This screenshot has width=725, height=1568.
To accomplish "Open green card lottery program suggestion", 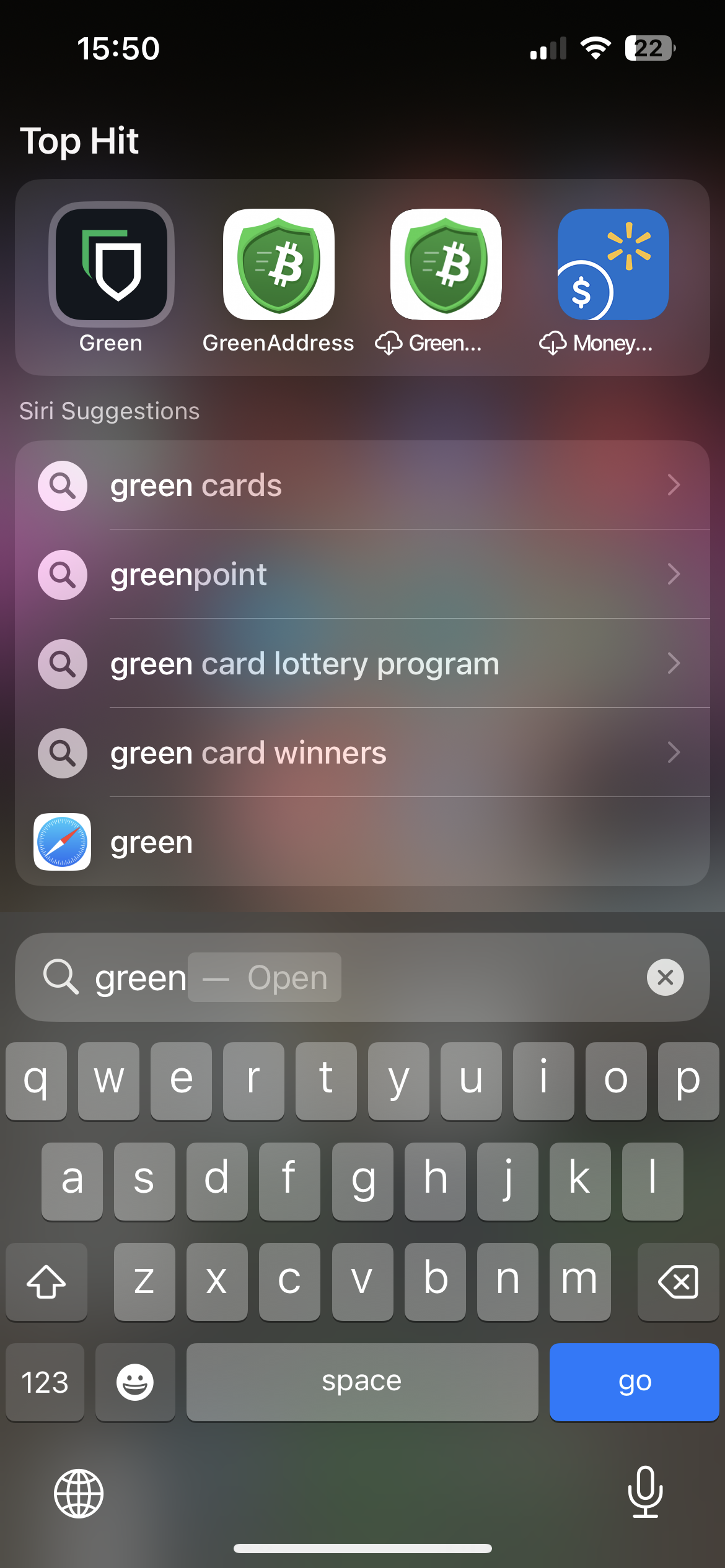I will pos(362,664).
